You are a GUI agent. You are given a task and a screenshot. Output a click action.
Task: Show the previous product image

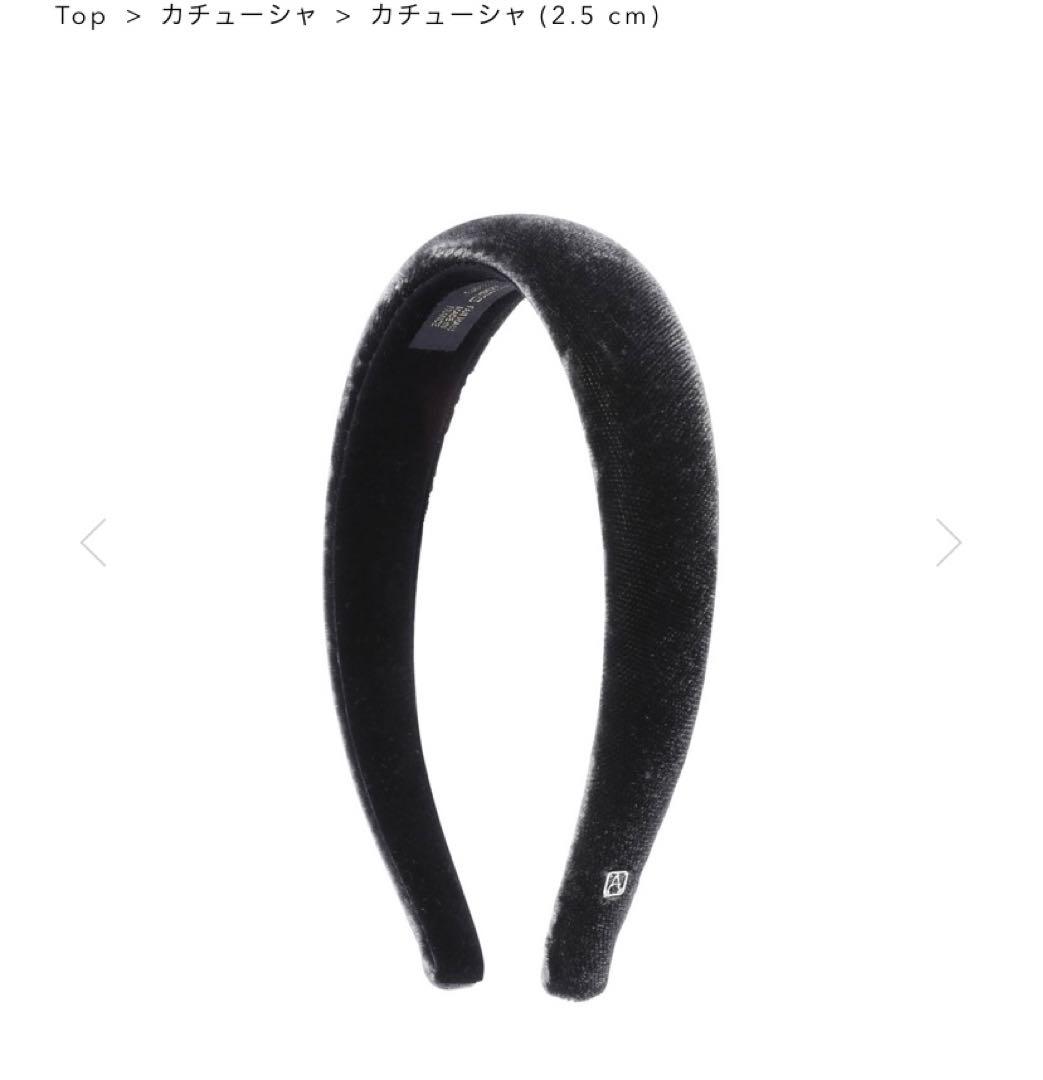tap(93, 543)
